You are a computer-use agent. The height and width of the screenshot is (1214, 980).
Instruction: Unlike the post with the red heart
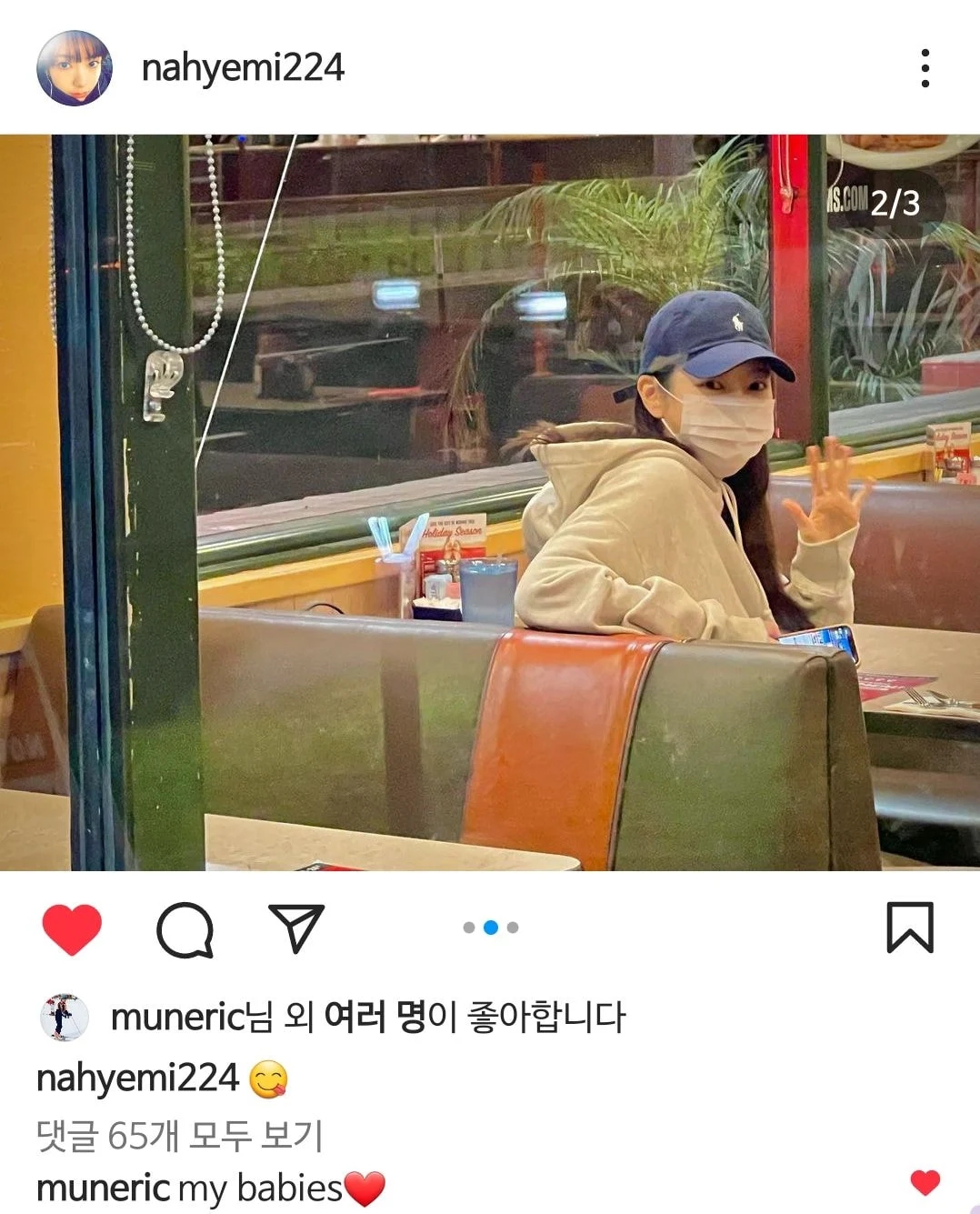(x=72, y=929)
